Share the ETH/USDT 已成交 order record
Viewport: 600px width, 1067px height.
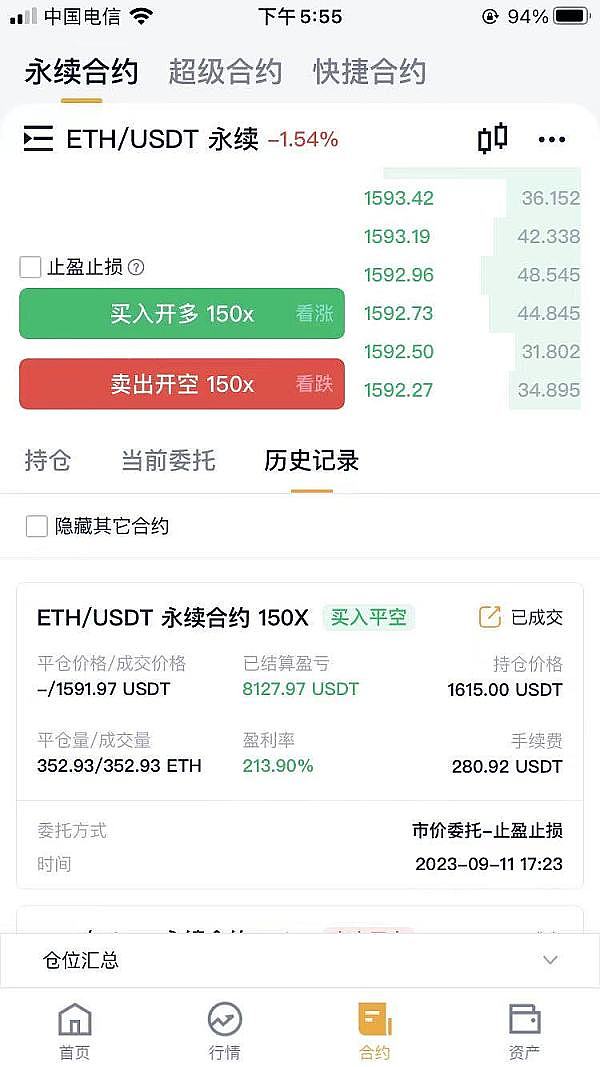pyautogui.click(x=490, y=617)
